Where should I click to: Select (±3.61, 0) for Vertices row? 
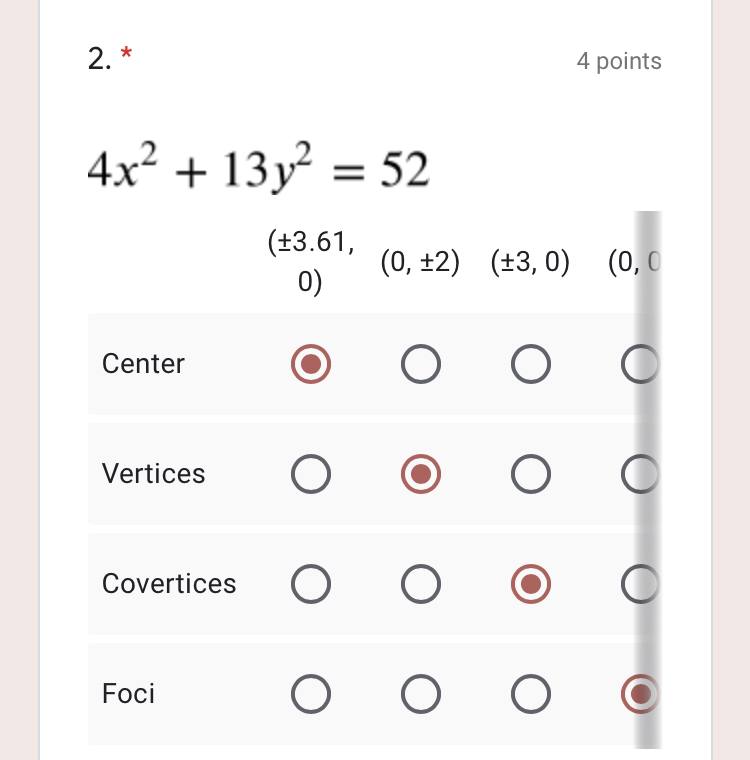point(311,474)
